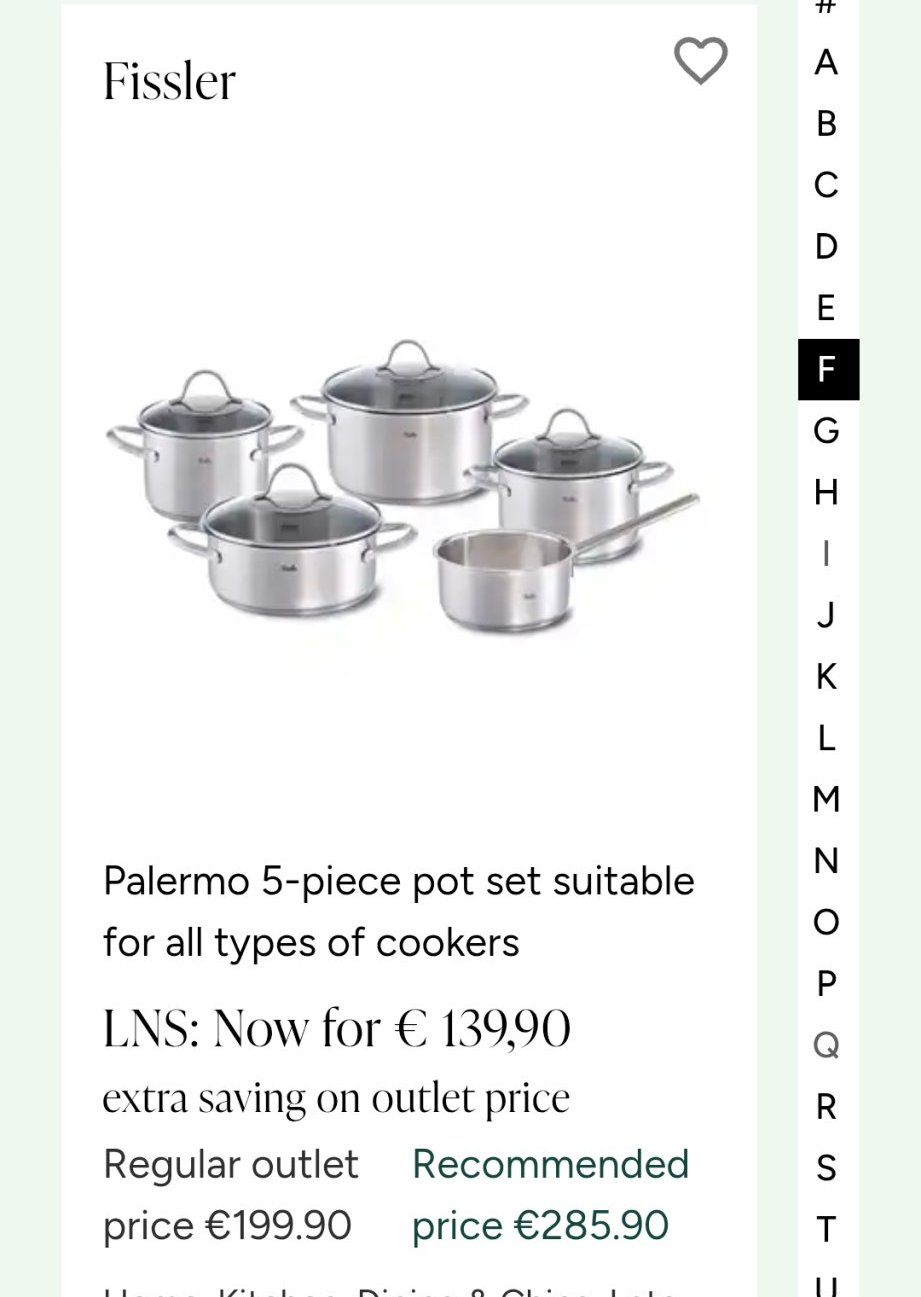Viewport: 921px width, 1297px height.
Task: Jump to brands starting with O
Action: [826, 922]
